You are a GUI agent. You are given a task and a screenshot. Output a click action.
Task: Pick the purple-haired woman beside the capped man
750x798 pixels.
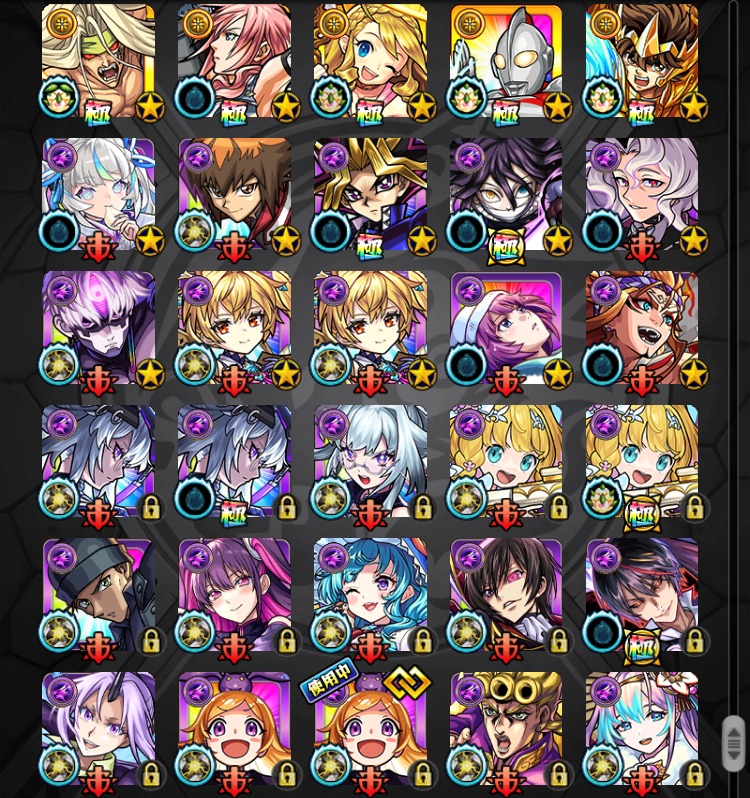coord(234,596)
